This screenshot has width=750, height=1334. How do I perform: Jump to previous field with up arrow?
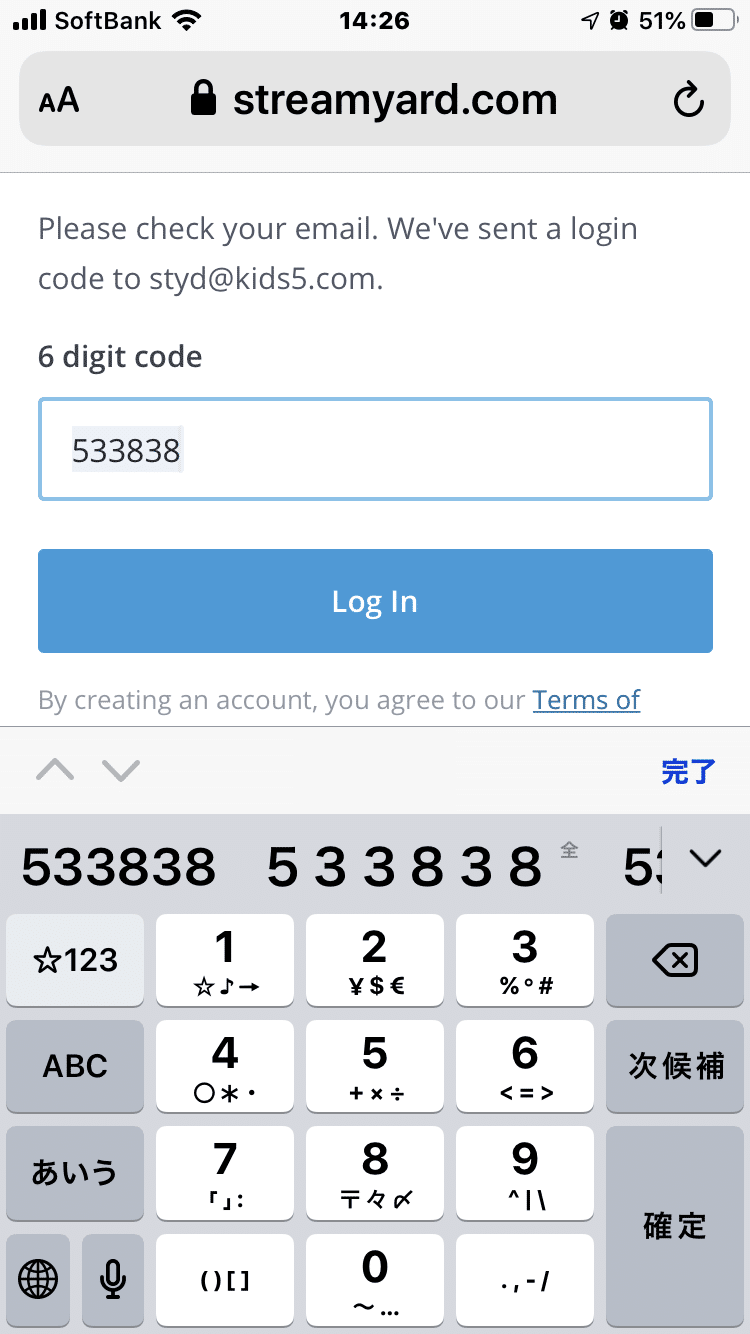point(55,770)
